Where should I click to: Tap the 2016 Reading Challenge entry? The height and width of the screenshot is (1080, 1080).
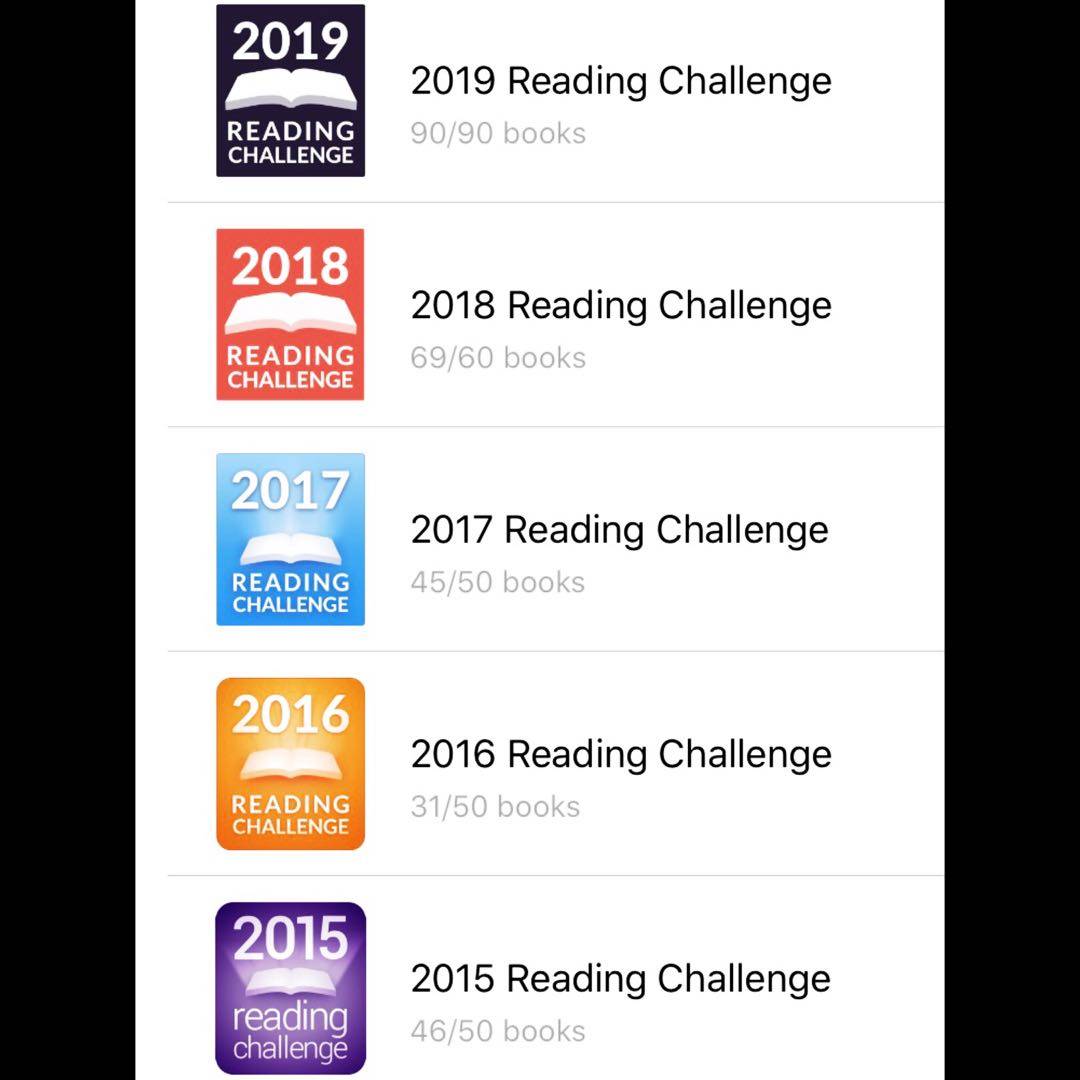tap(620, 755)
